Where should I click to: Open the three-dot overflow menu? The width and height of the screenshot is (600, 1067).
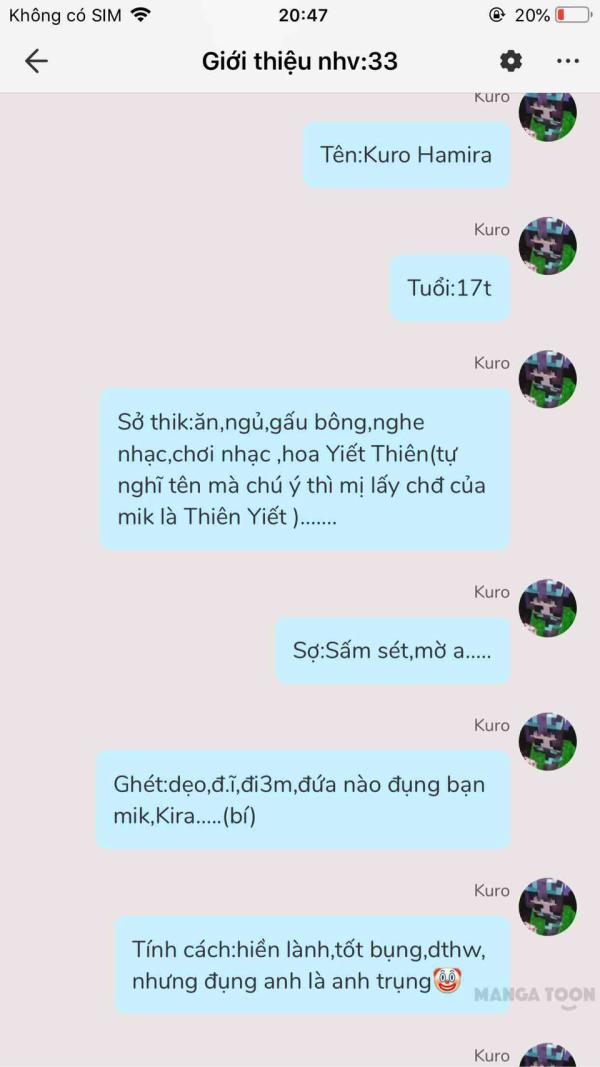(567, 61)
